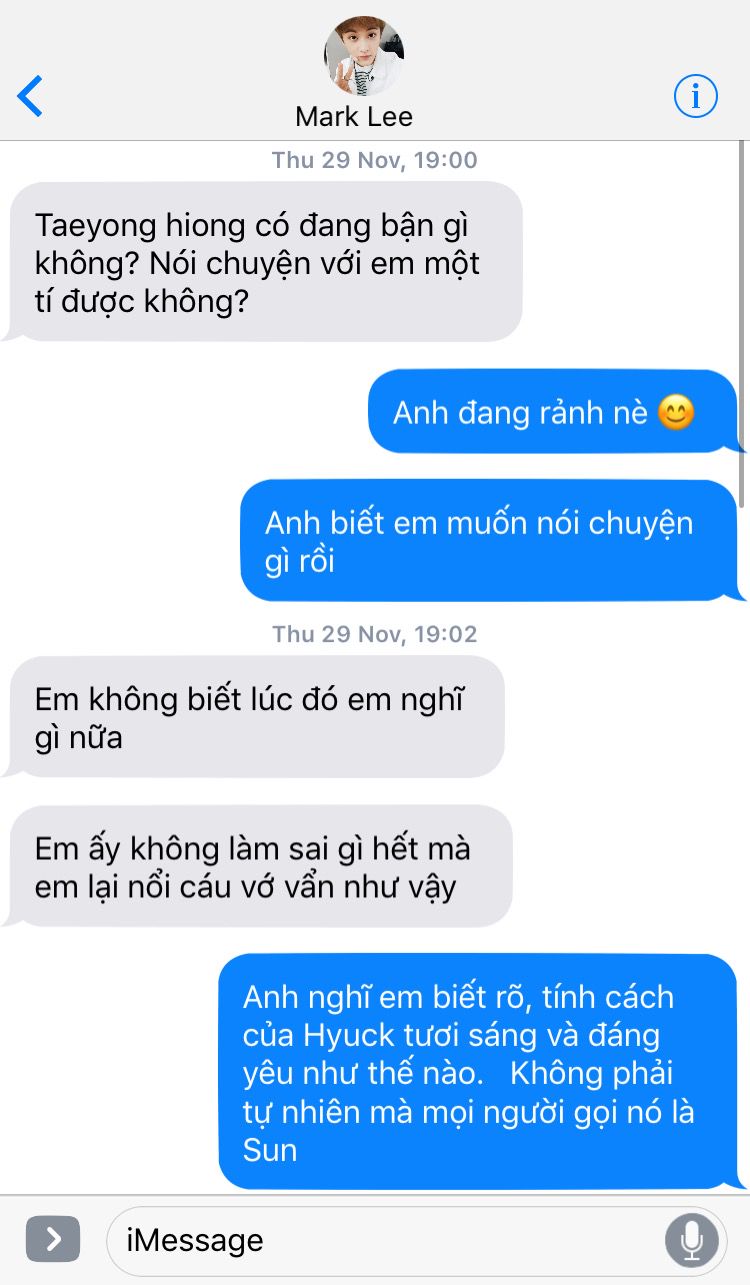Start recording an audio message
The width and height of the screenshot is (750, 1285).
[691, 1241]
